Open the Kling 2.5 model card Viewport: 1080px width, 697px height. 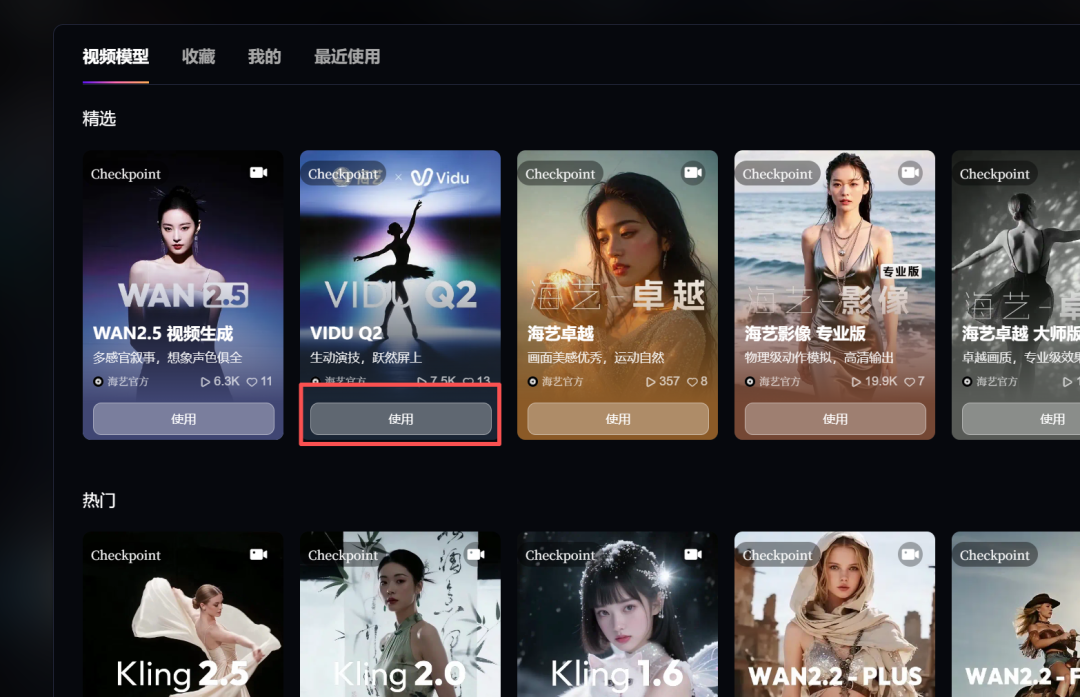183,620
